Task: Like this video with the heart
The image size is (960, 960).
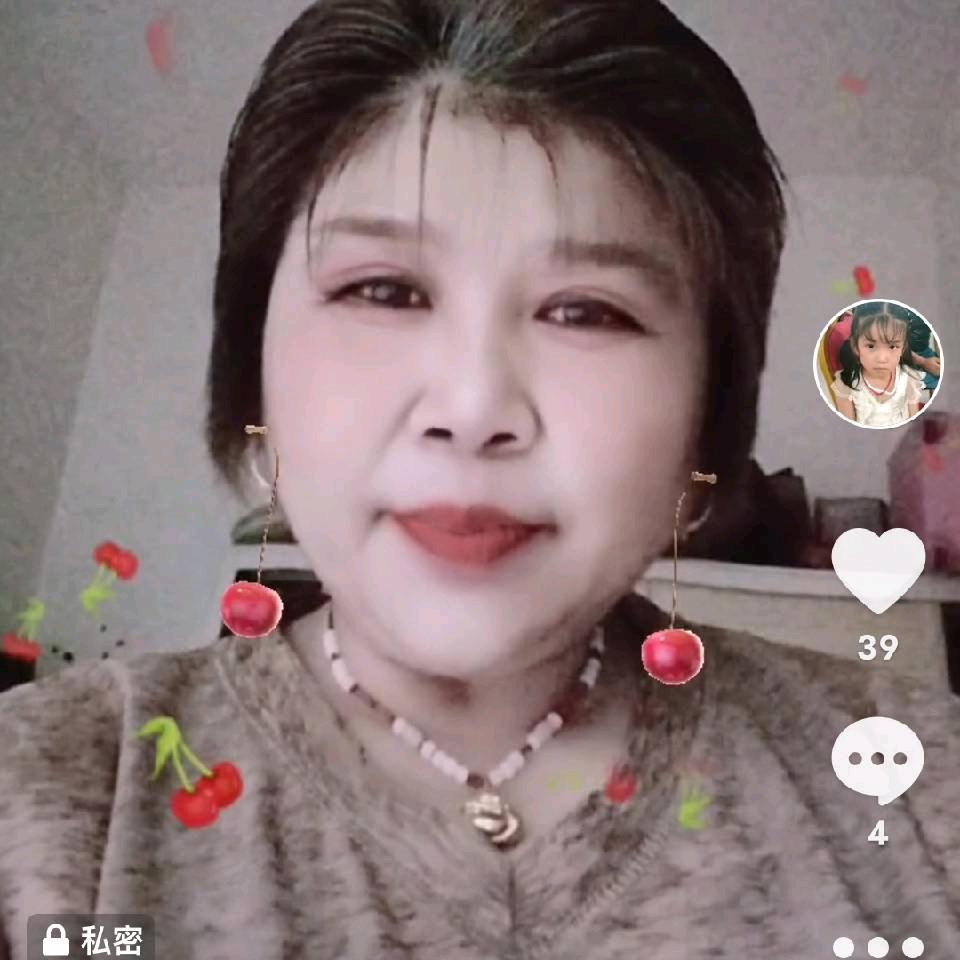Action: 878,570
